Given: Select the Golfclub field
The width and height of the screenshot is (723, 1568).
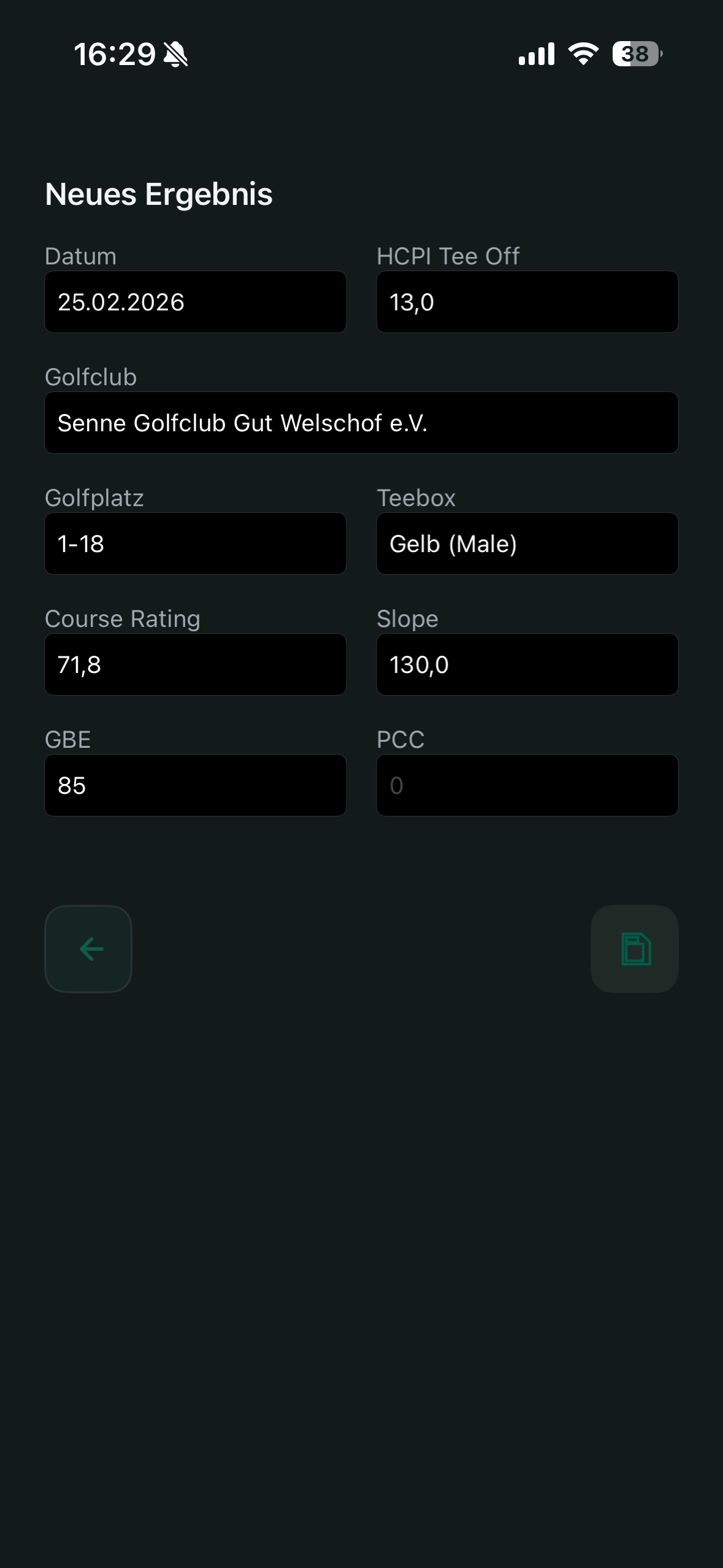Looking at the screenshot, I should 361,423.
